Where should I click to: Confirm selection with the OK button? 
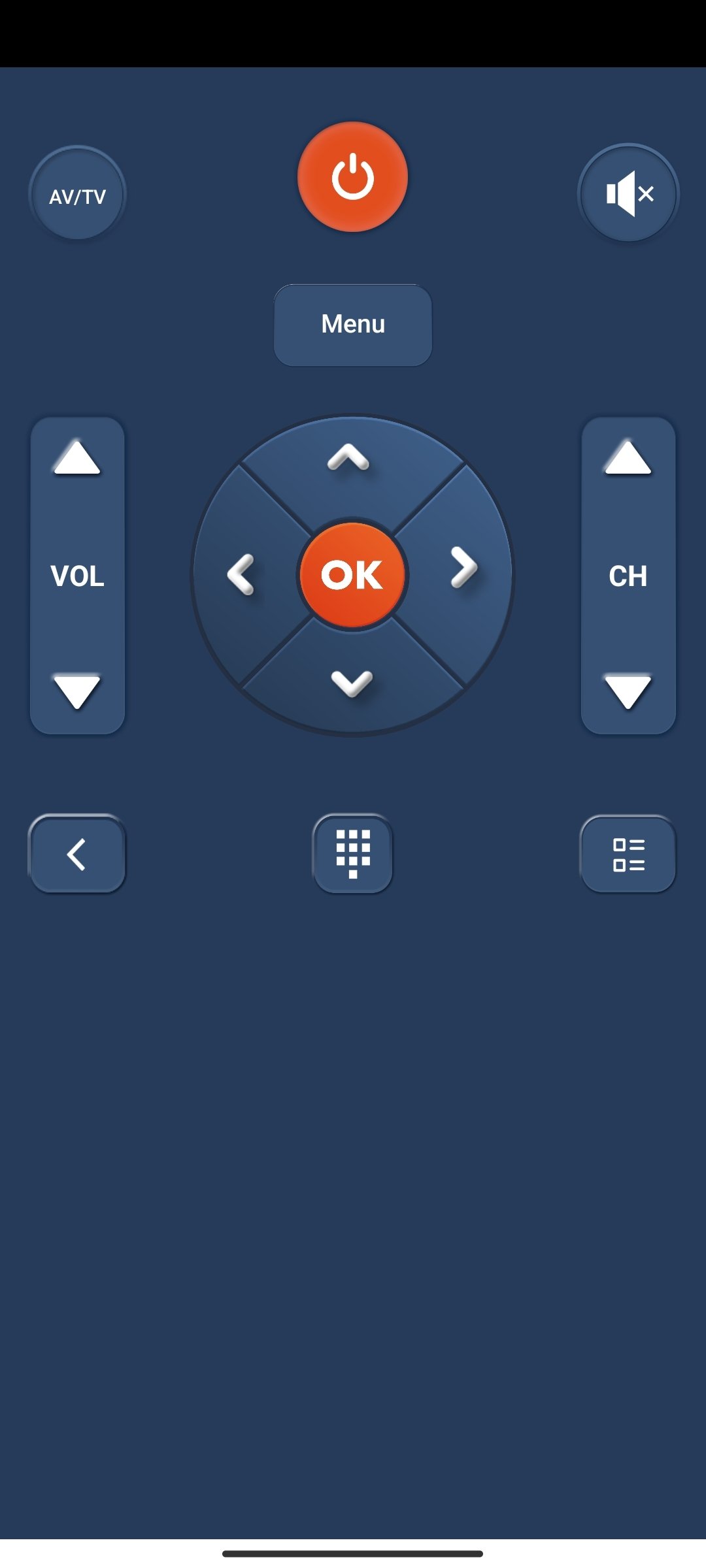(352, 575)
